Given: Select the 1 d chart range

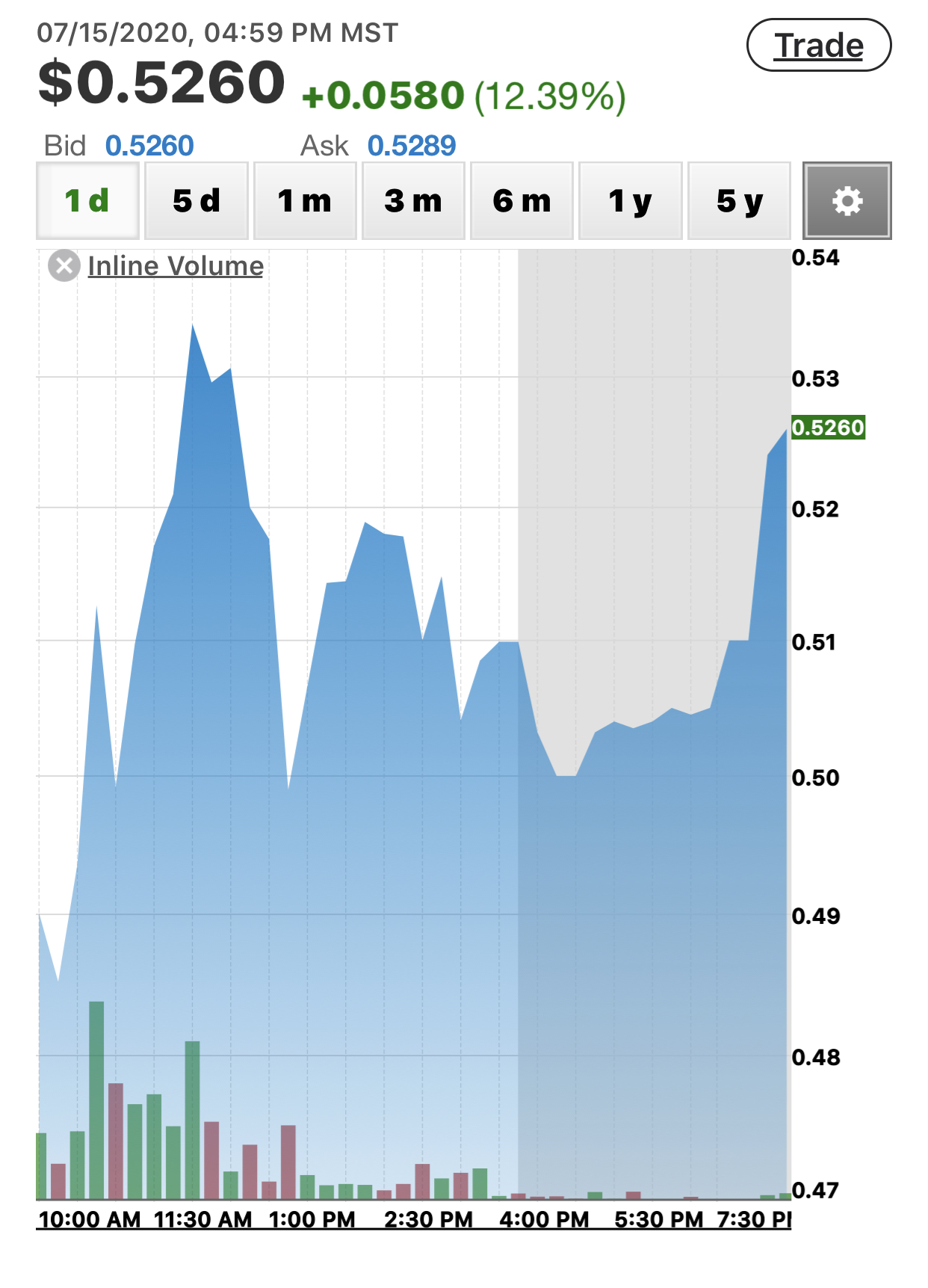Looking at the screenshot, I should [x=87, y=200].
